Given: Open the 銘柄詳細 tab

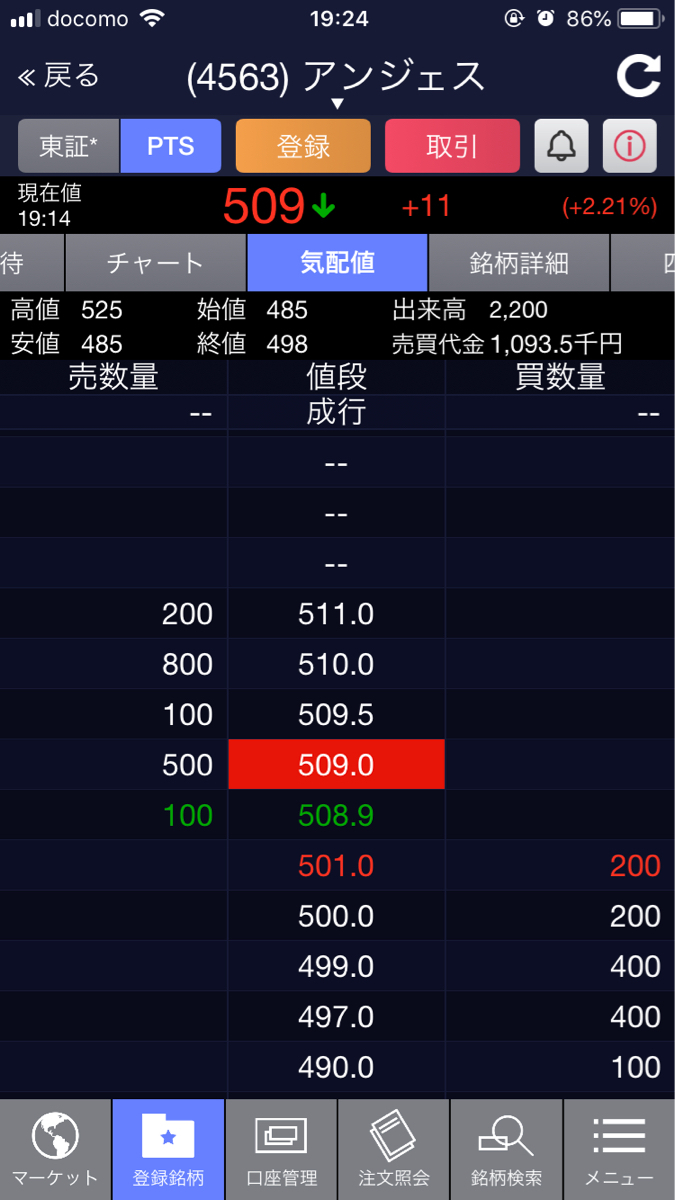Looking at the screenshot, I should point(519,263).
